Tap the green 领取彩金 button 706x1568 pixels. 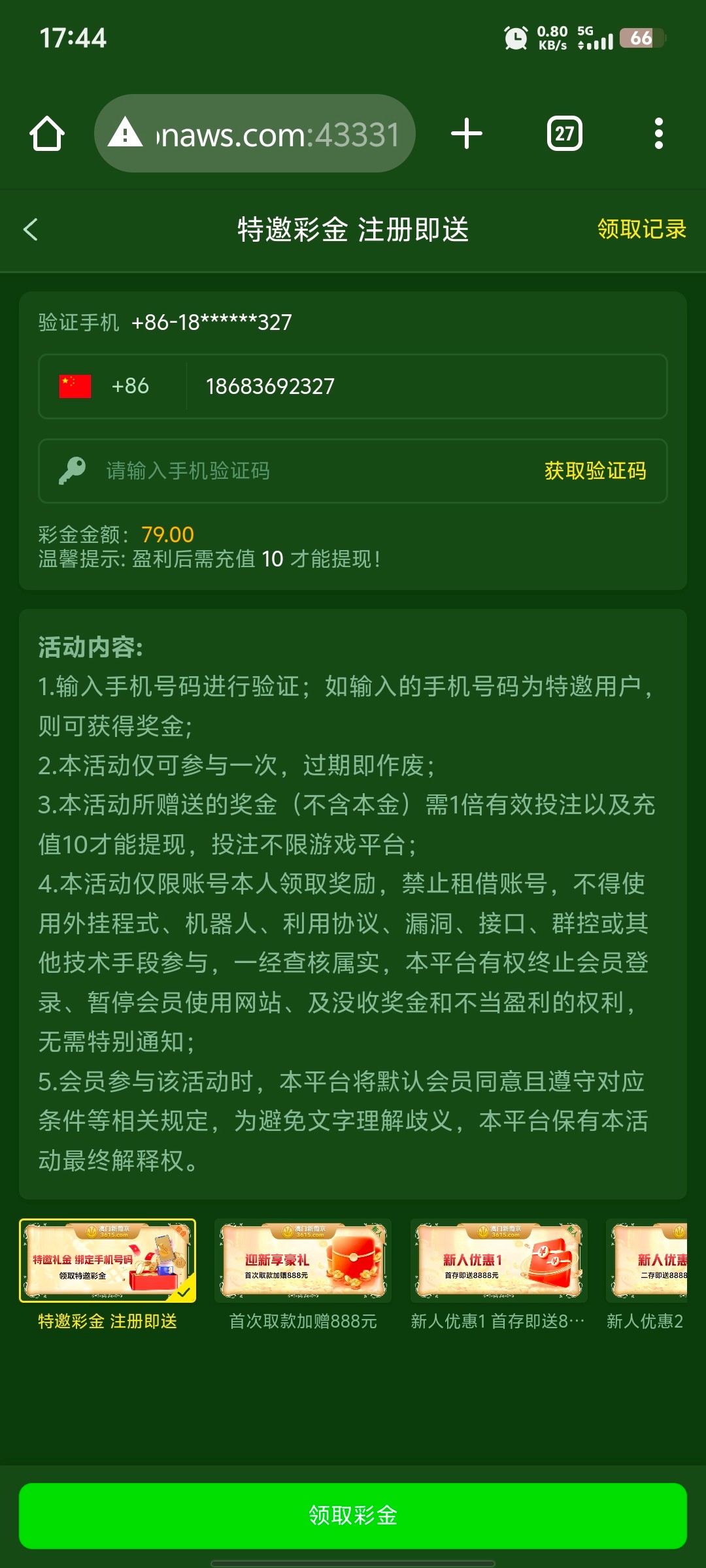click(353, 1516)
